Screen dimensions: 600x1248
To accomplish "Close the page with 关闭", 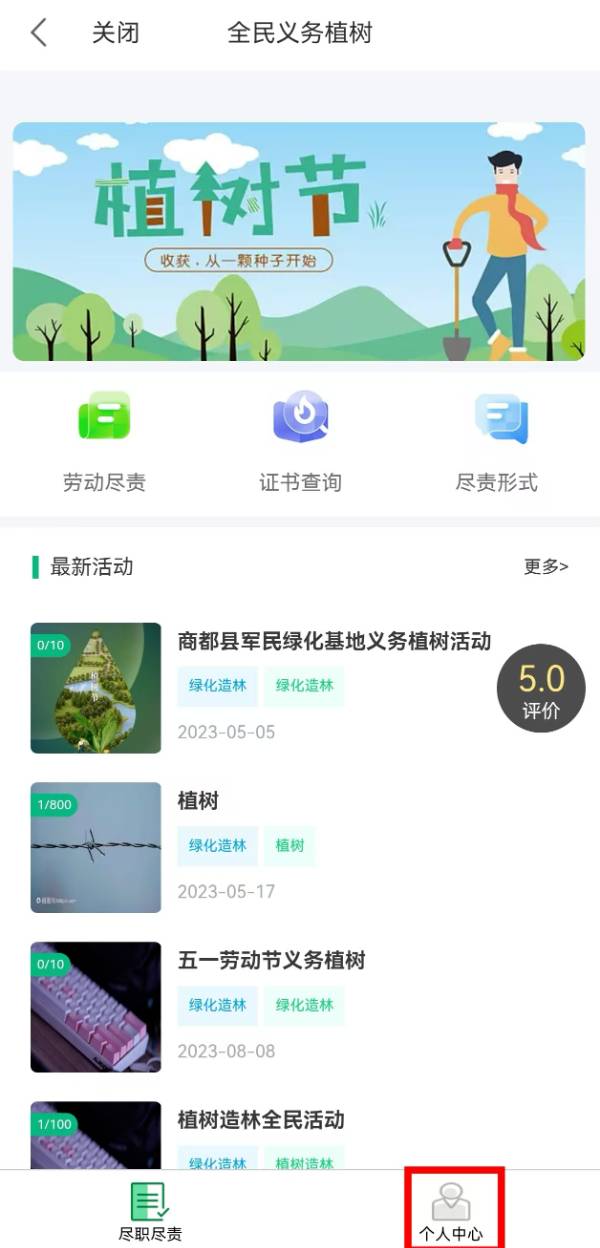I will tap(115, 33).
